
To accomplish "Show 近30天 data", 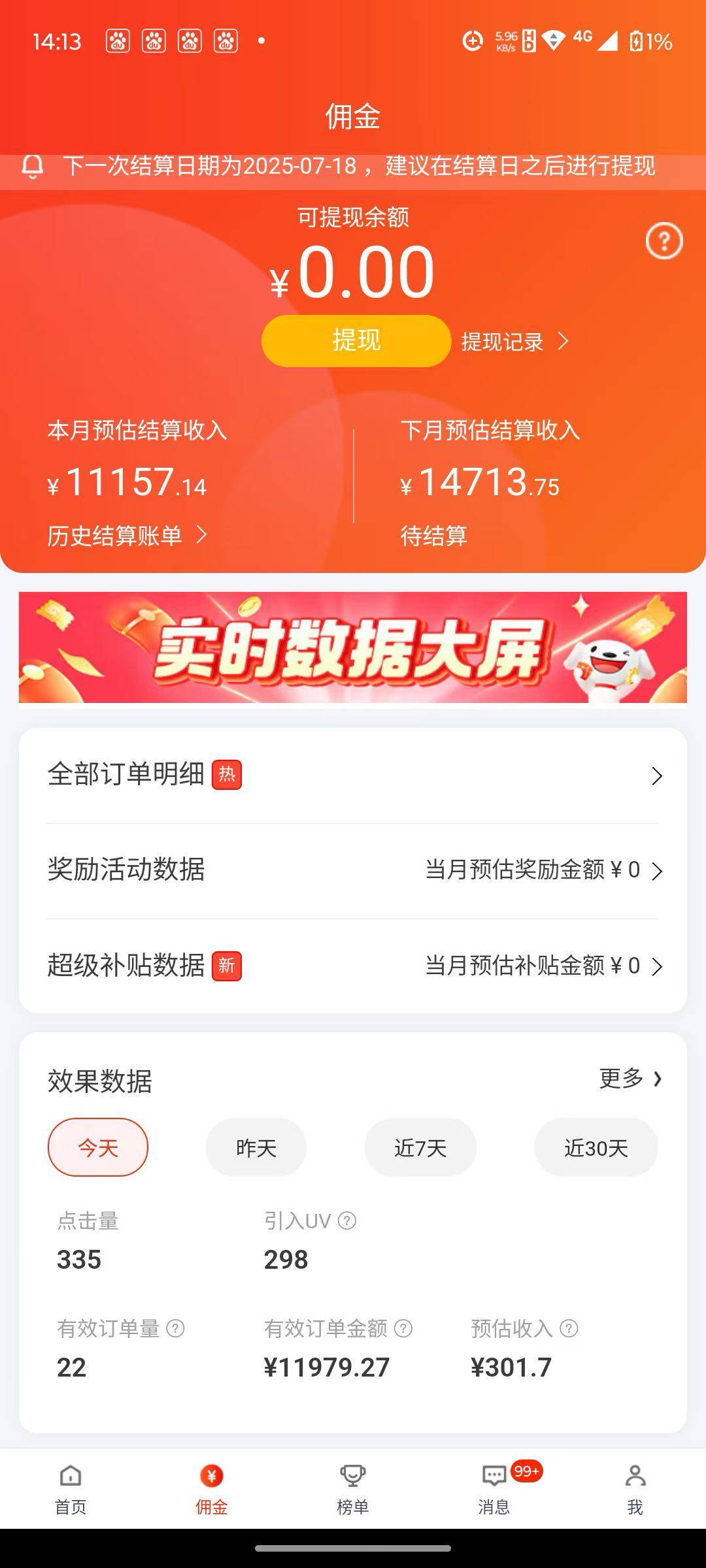I will coord(596,1147).
